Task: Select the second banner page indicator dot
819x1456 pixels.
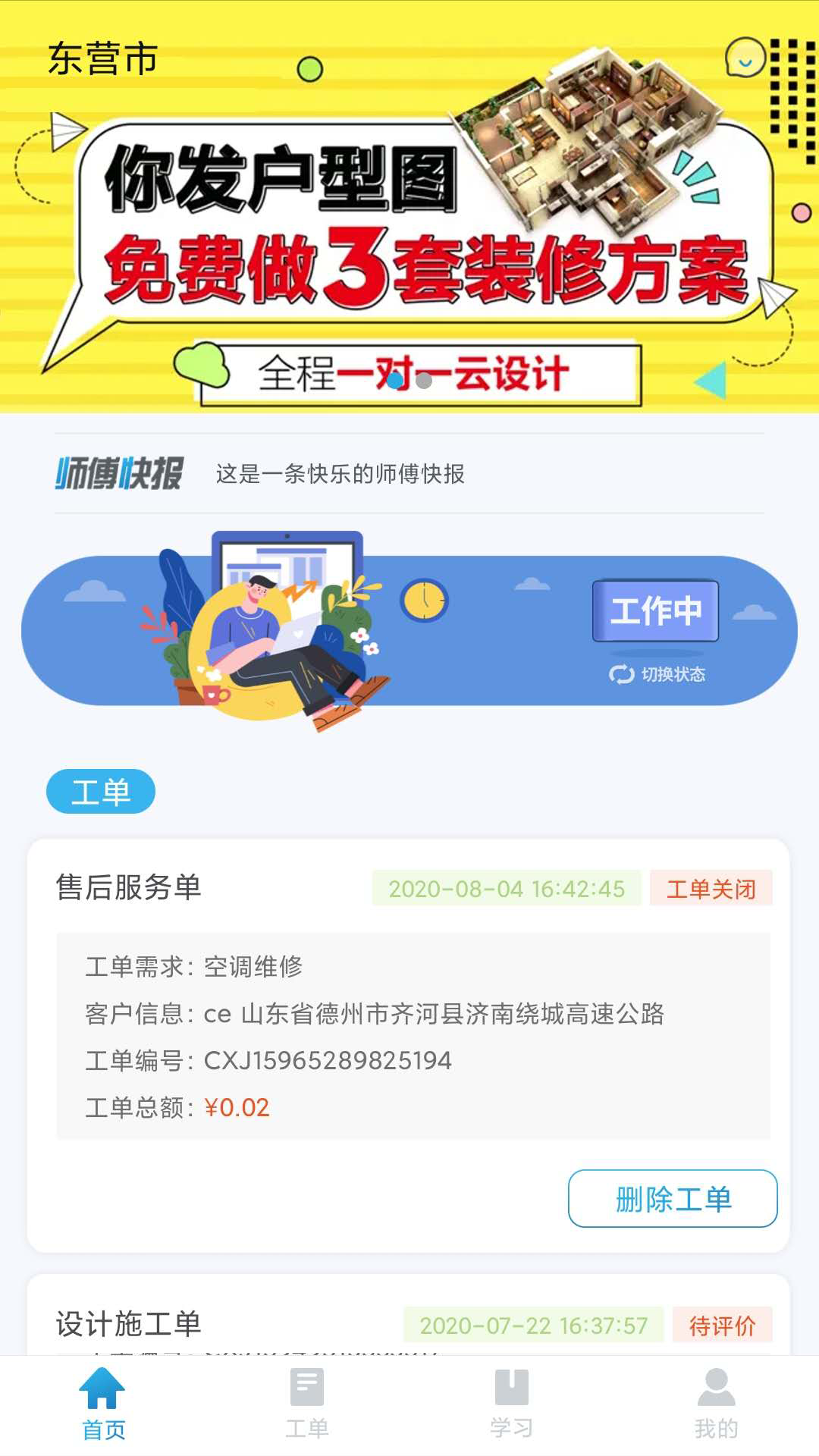Action: (x=424, y=380)
